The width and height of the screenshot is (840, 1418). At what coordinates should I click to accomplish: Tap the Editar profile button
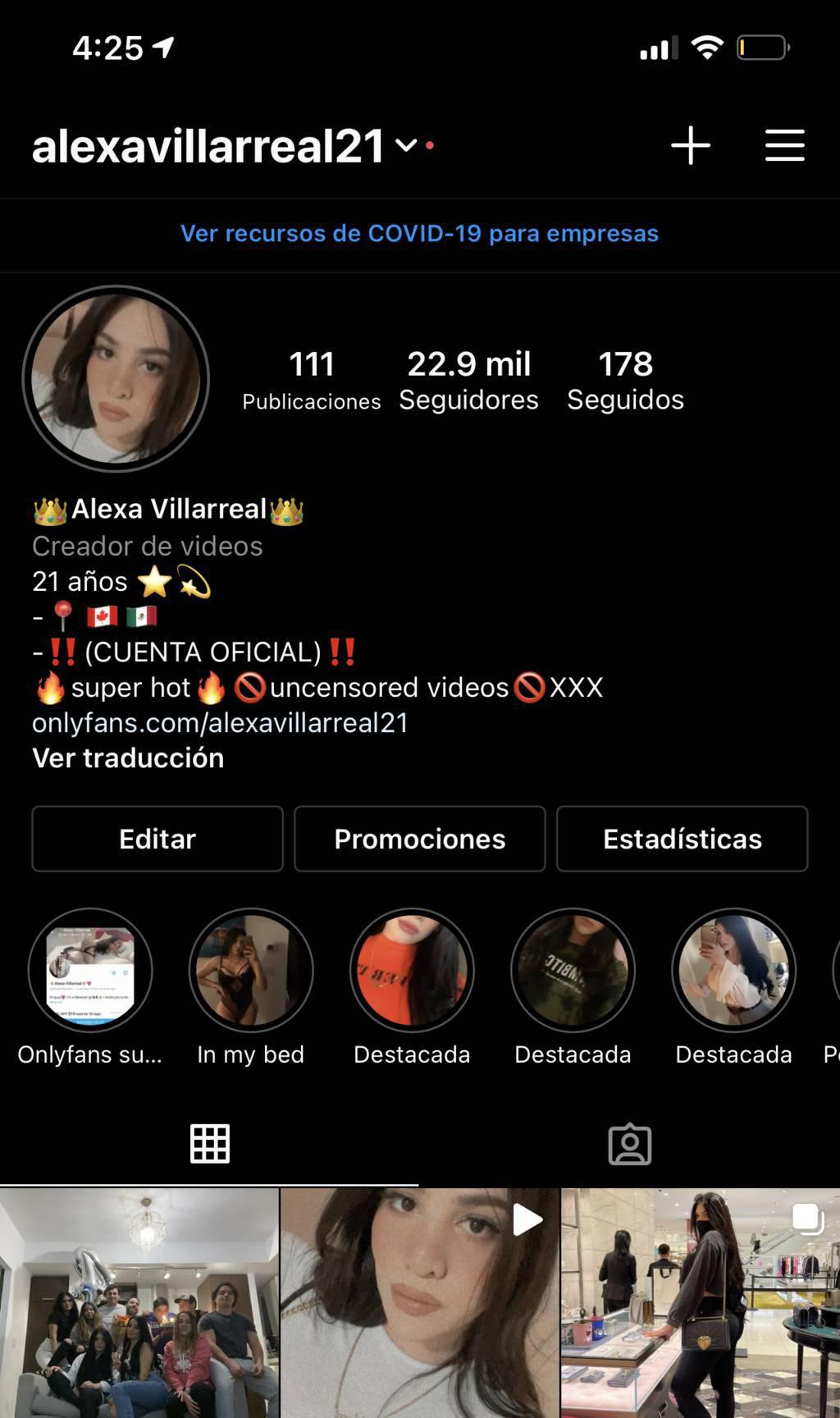click(x=157, y=839)
